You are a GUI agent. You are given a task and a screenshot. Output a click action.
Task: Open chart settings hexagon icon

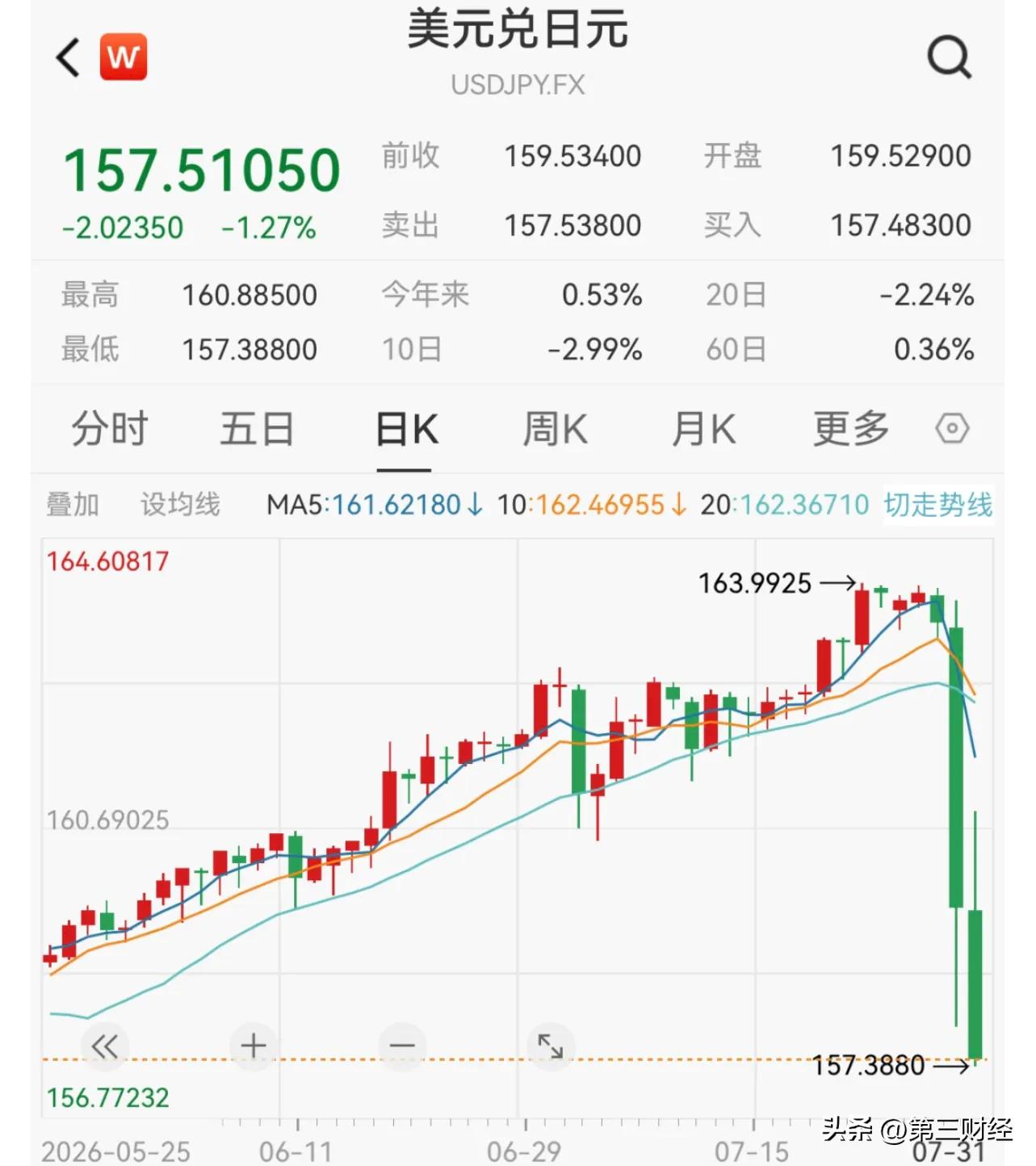[952, 428]
